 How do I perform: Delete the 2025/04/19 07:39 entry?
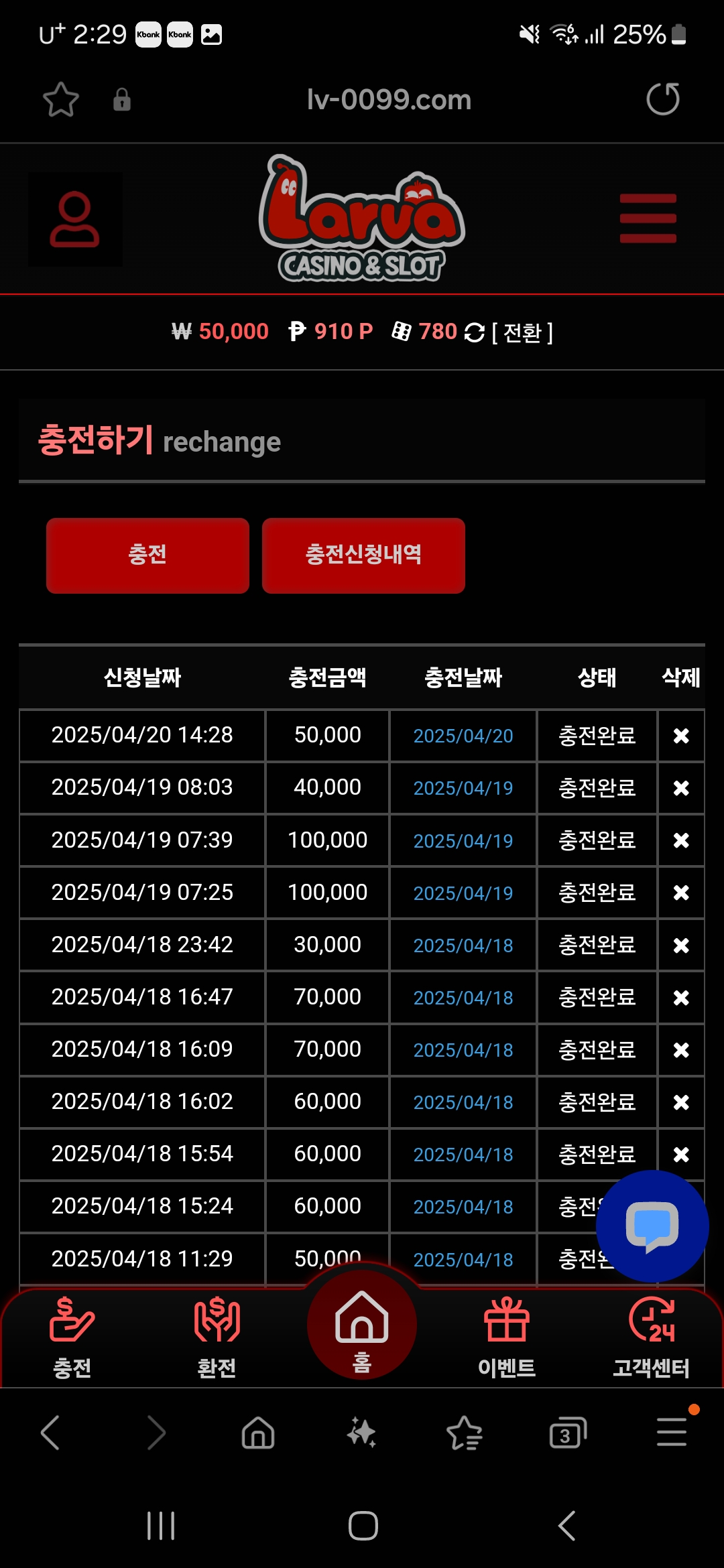[x=680, y=840]
